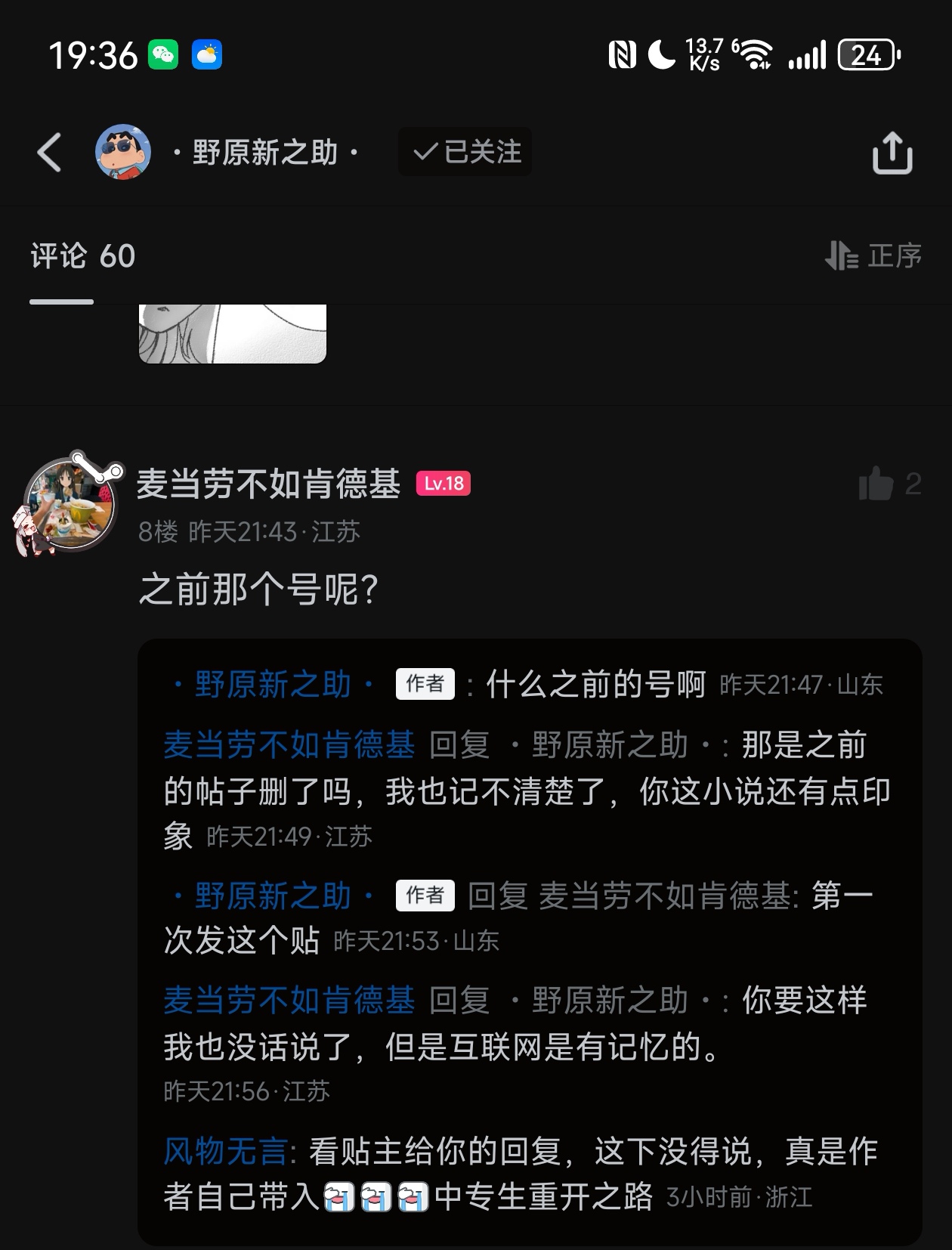This screenshot has height=1250, width=952.
Task: Select the 评论 60 tab
Action: [x=82, y=257]
